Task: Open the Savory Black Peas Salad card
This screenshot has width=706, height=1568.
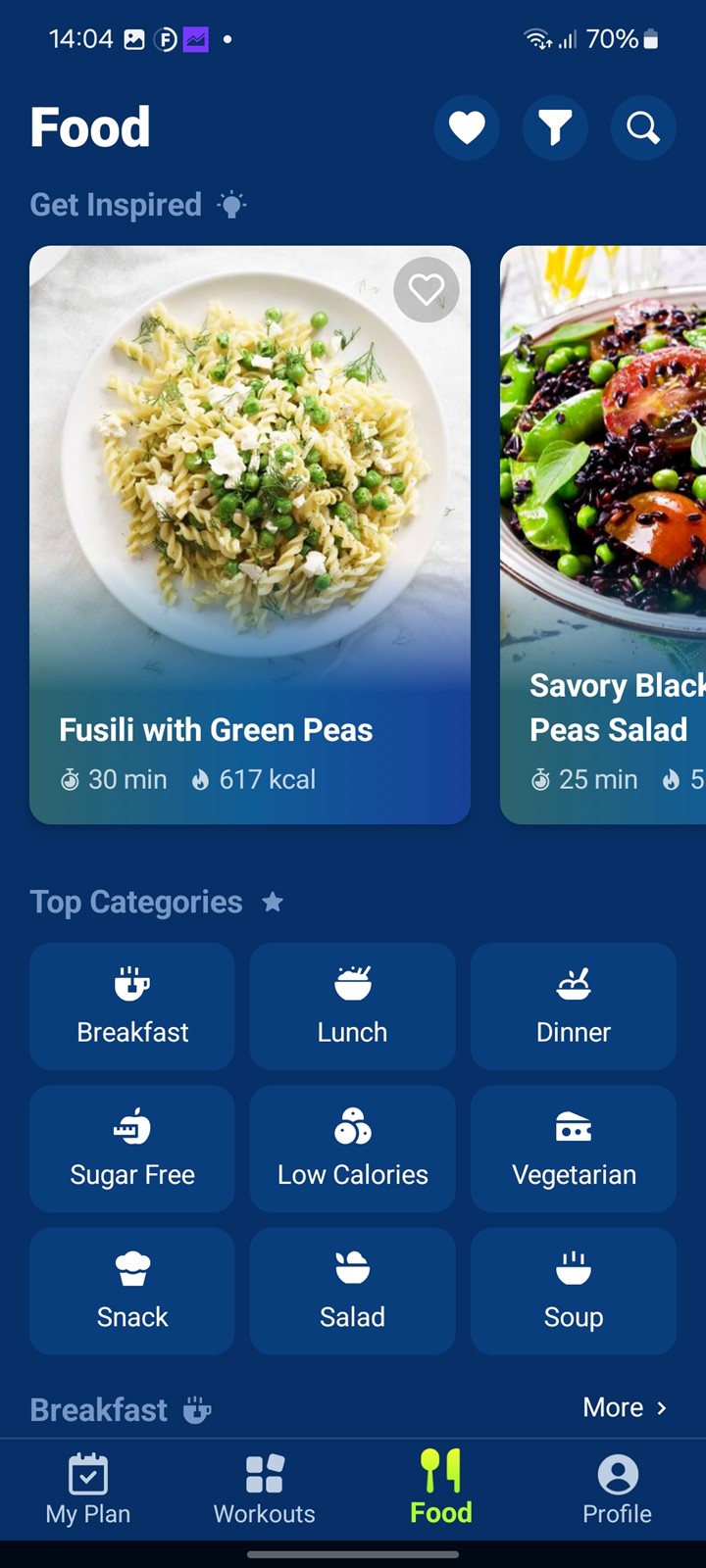Action: click(603, 534)
